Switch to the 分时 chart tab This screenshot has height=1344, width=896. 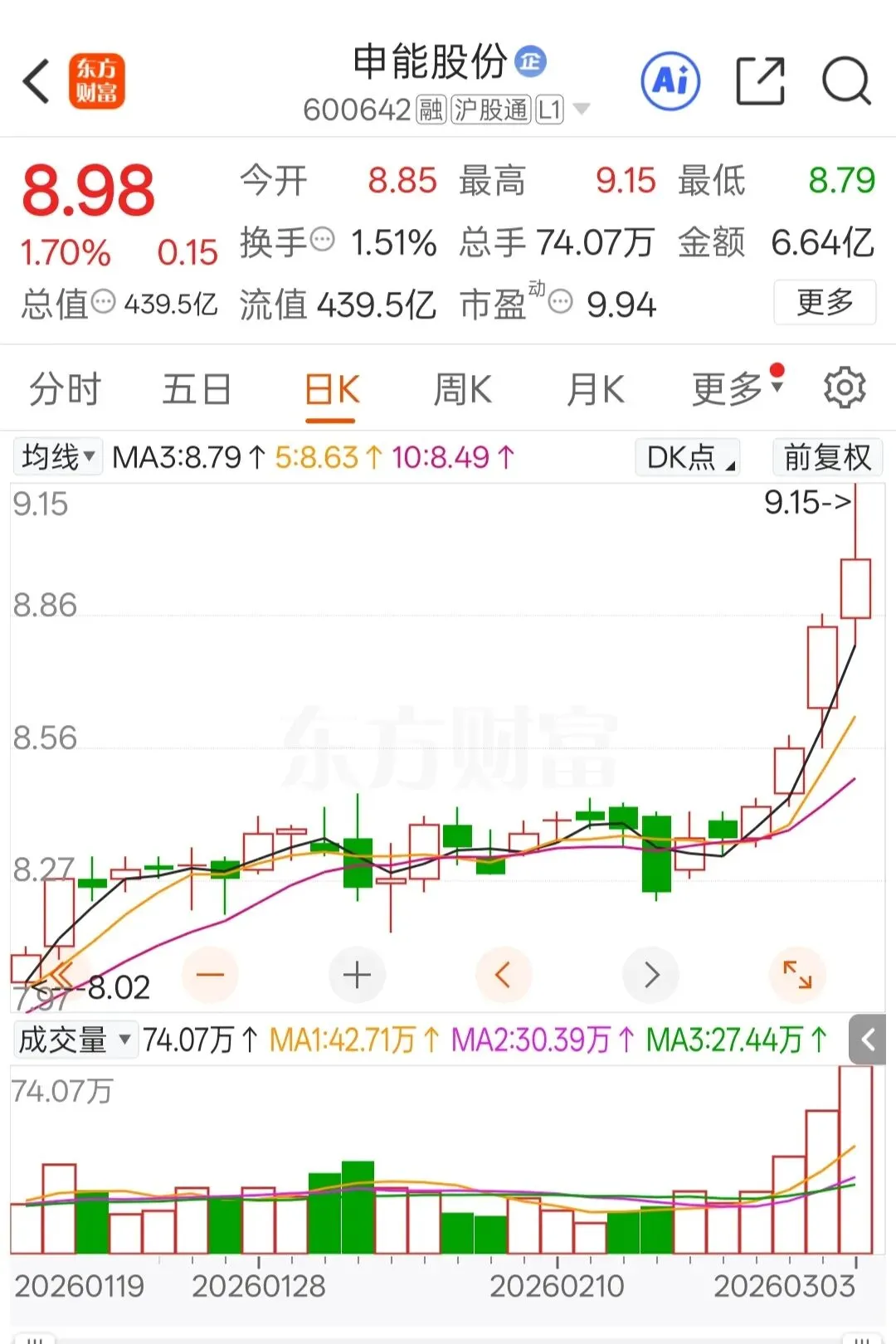click(65, 389)
